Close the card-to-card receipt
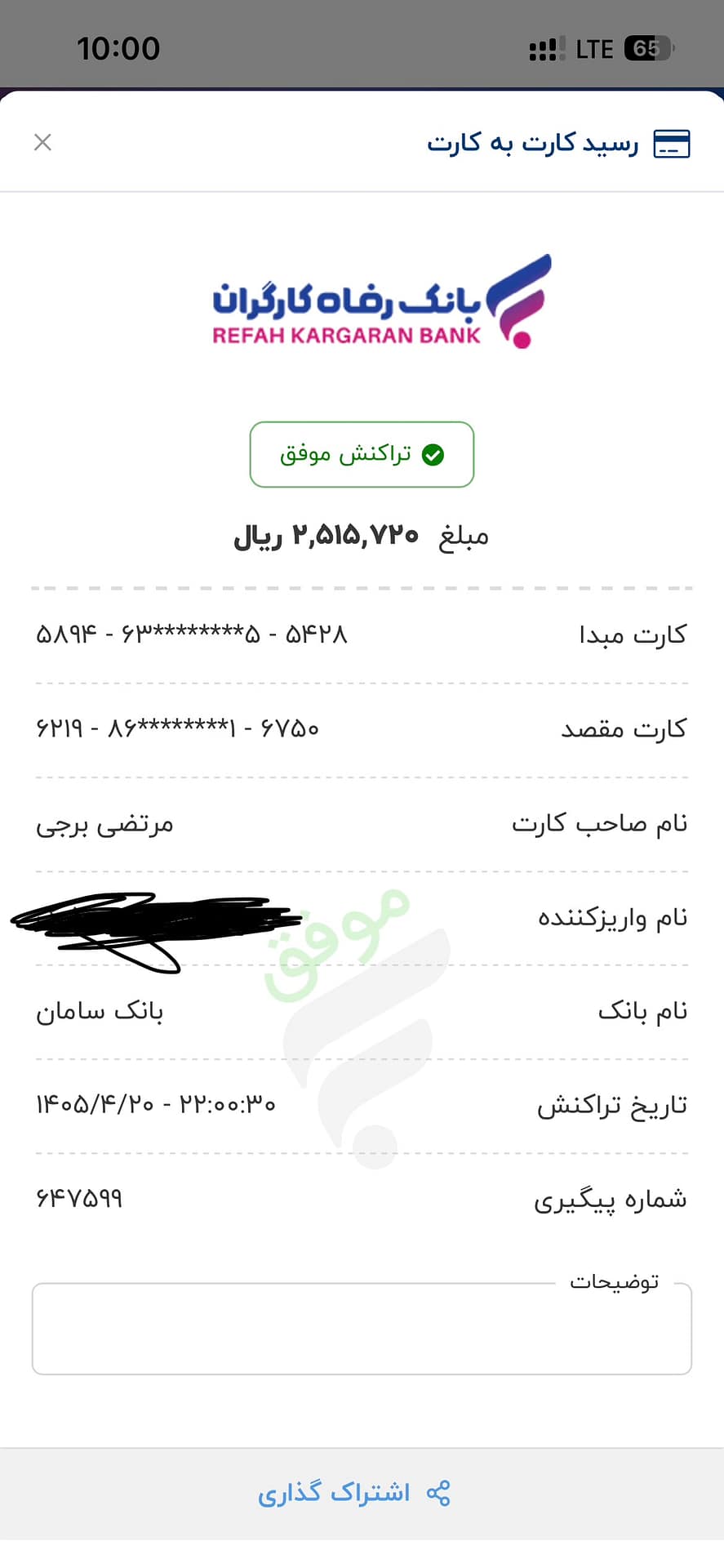724x1568 pixels. [42, 142]
